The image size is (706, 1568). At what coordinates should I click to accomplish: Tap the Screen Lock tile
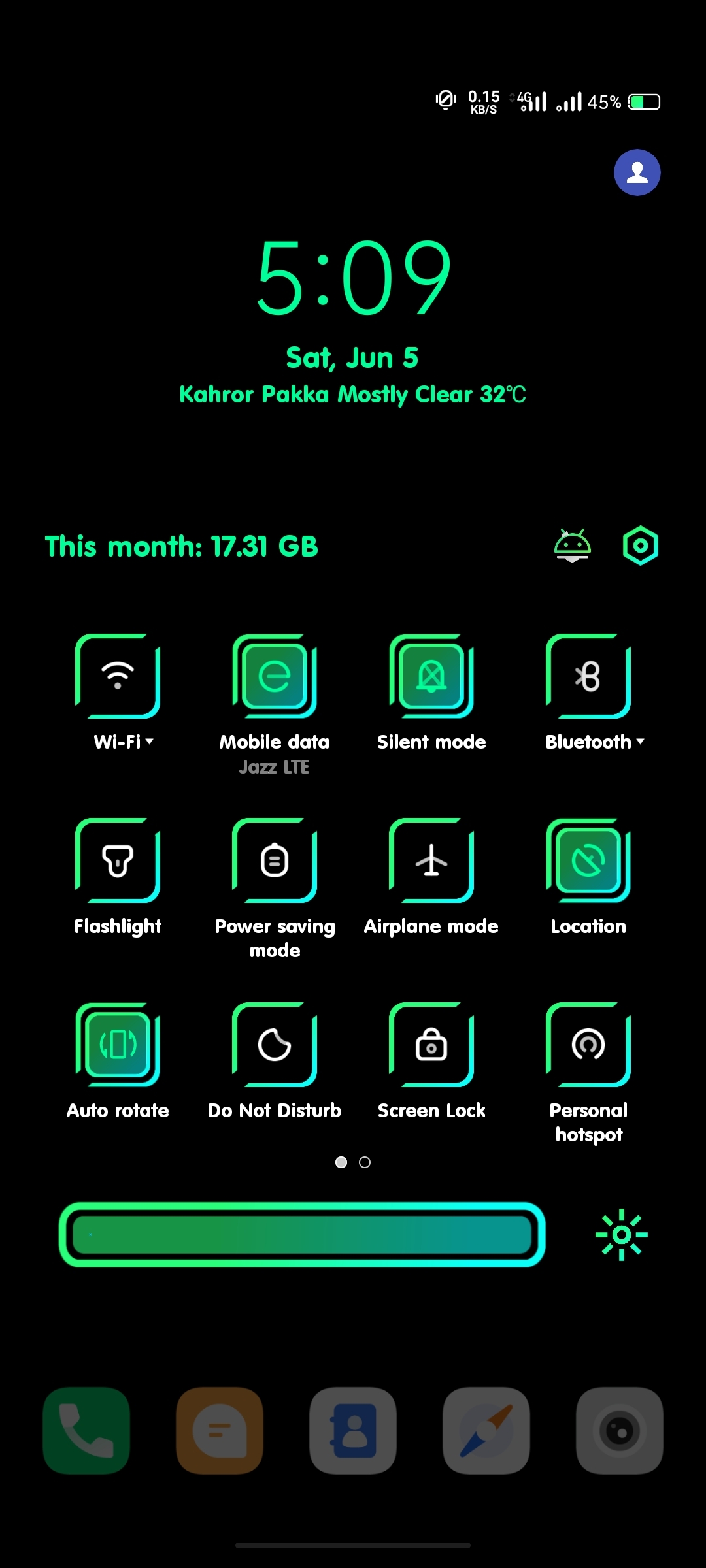click(431, 1045)
